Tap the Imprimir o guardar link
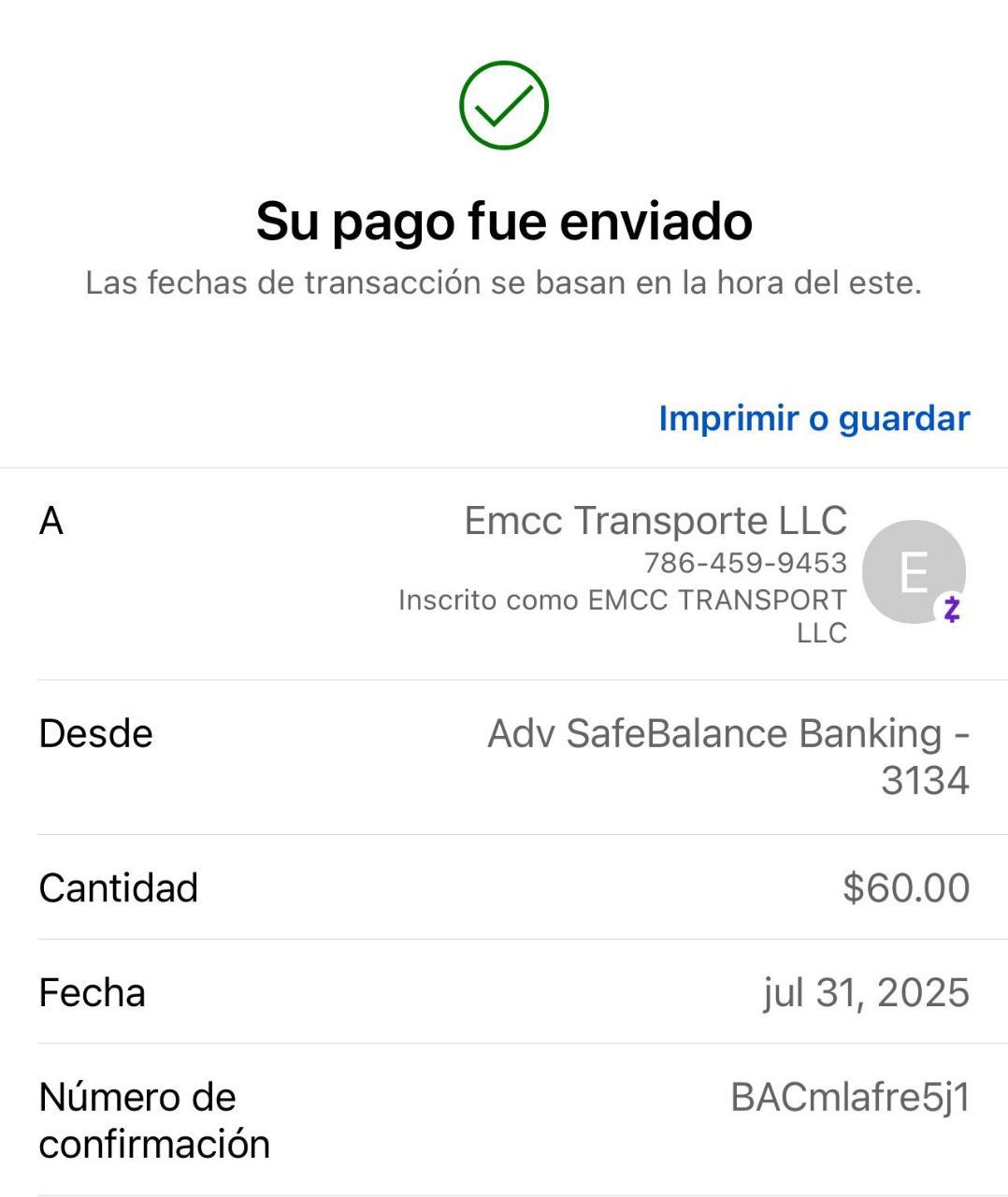 tap(814, 418)
